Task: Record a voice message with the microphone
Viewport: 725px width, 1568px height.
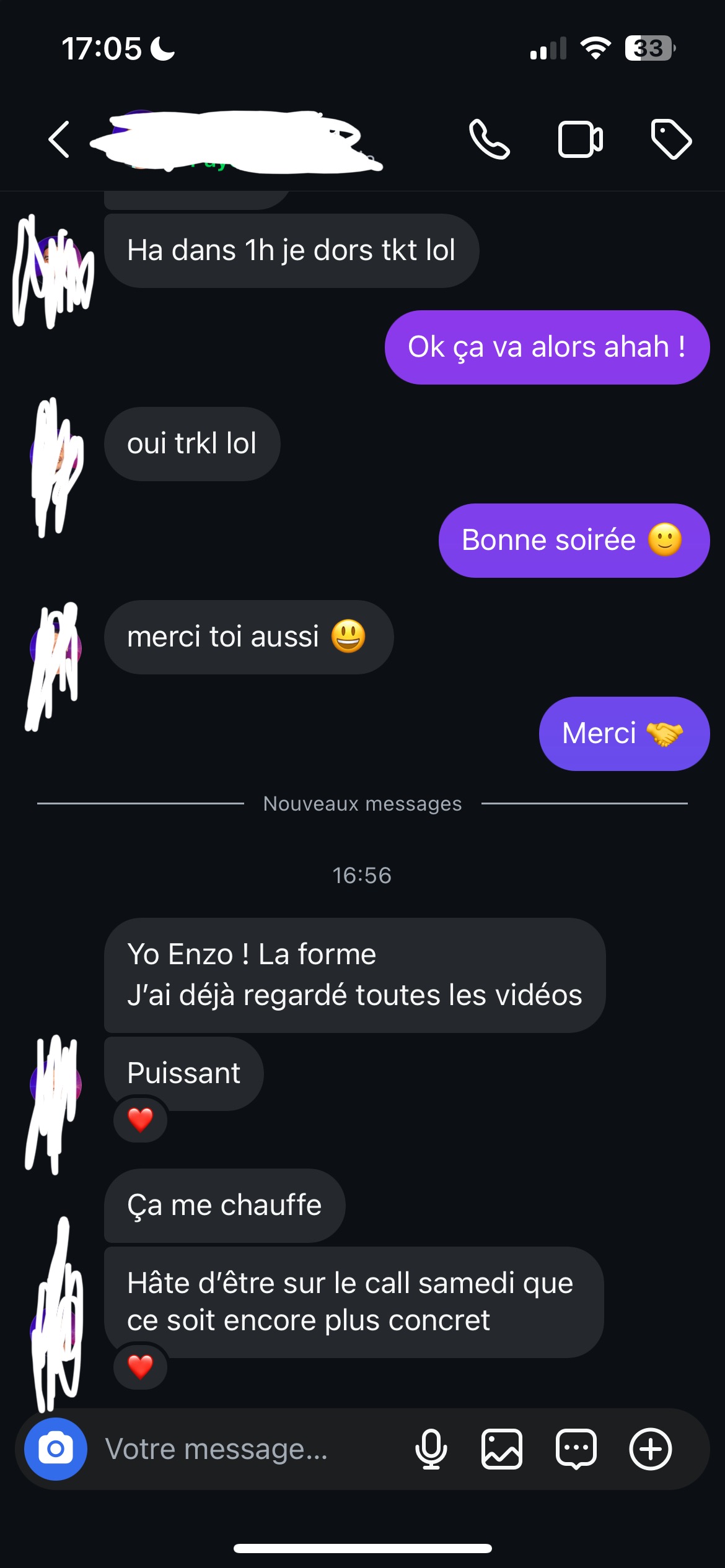Action: (x=431, y=1449)
